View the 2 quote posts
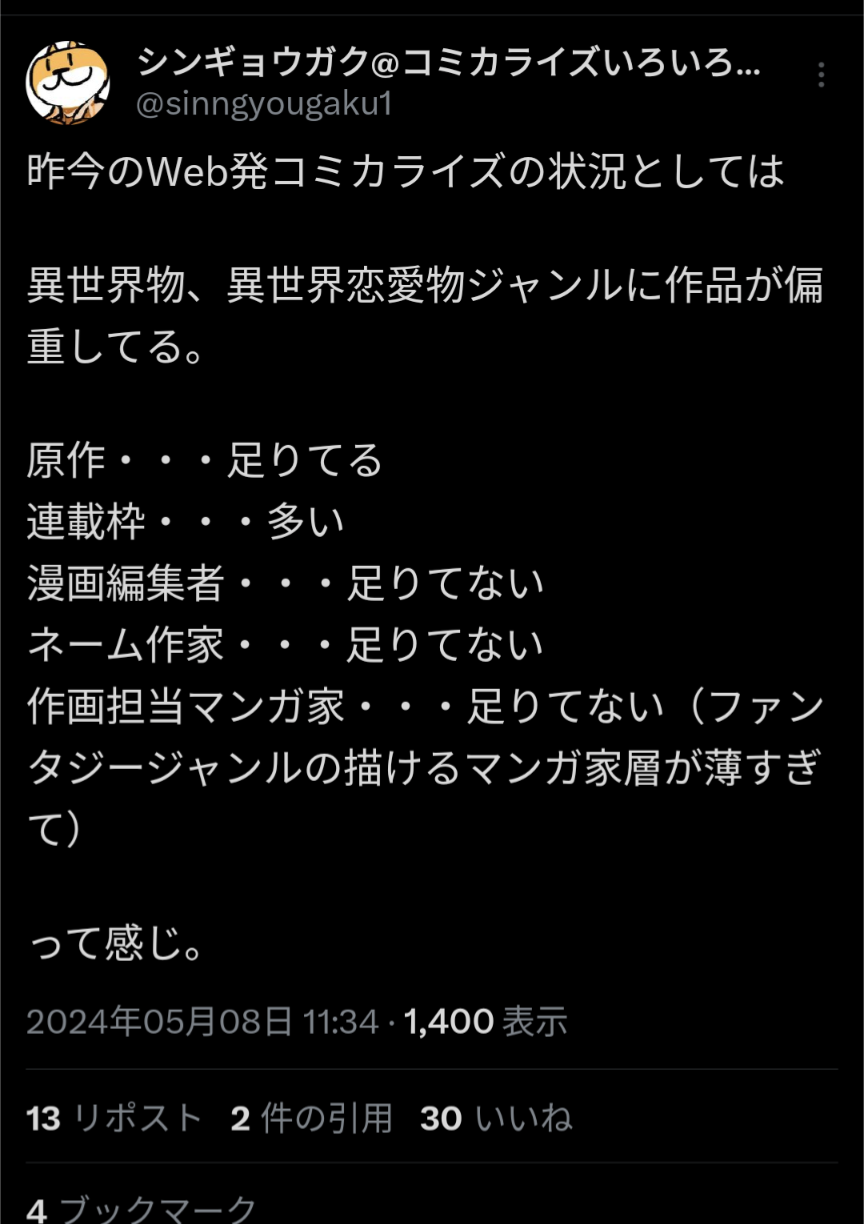The image size is (864, 1224). [311, 1118]
